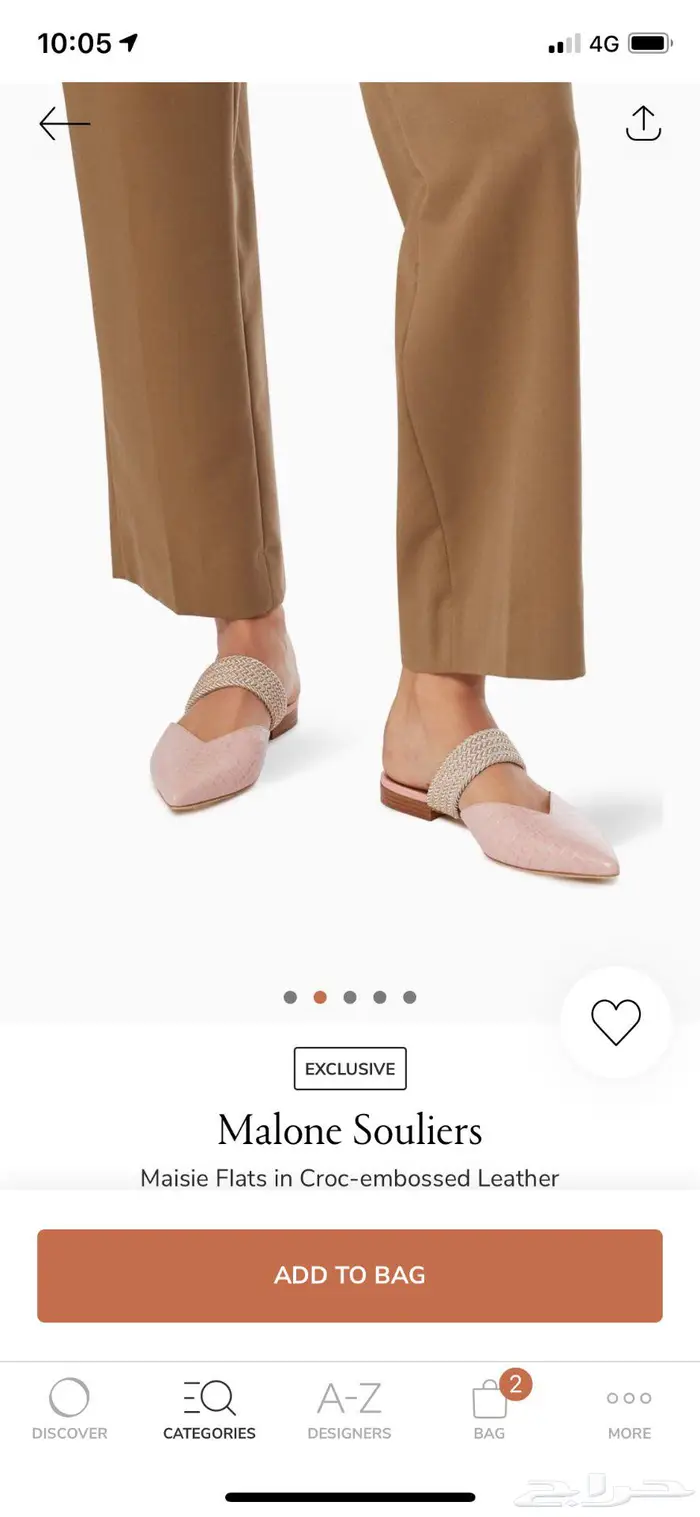Jump to the first image dot
The height and width of the screenshot is (1517, 700).
tap(290, 997)
